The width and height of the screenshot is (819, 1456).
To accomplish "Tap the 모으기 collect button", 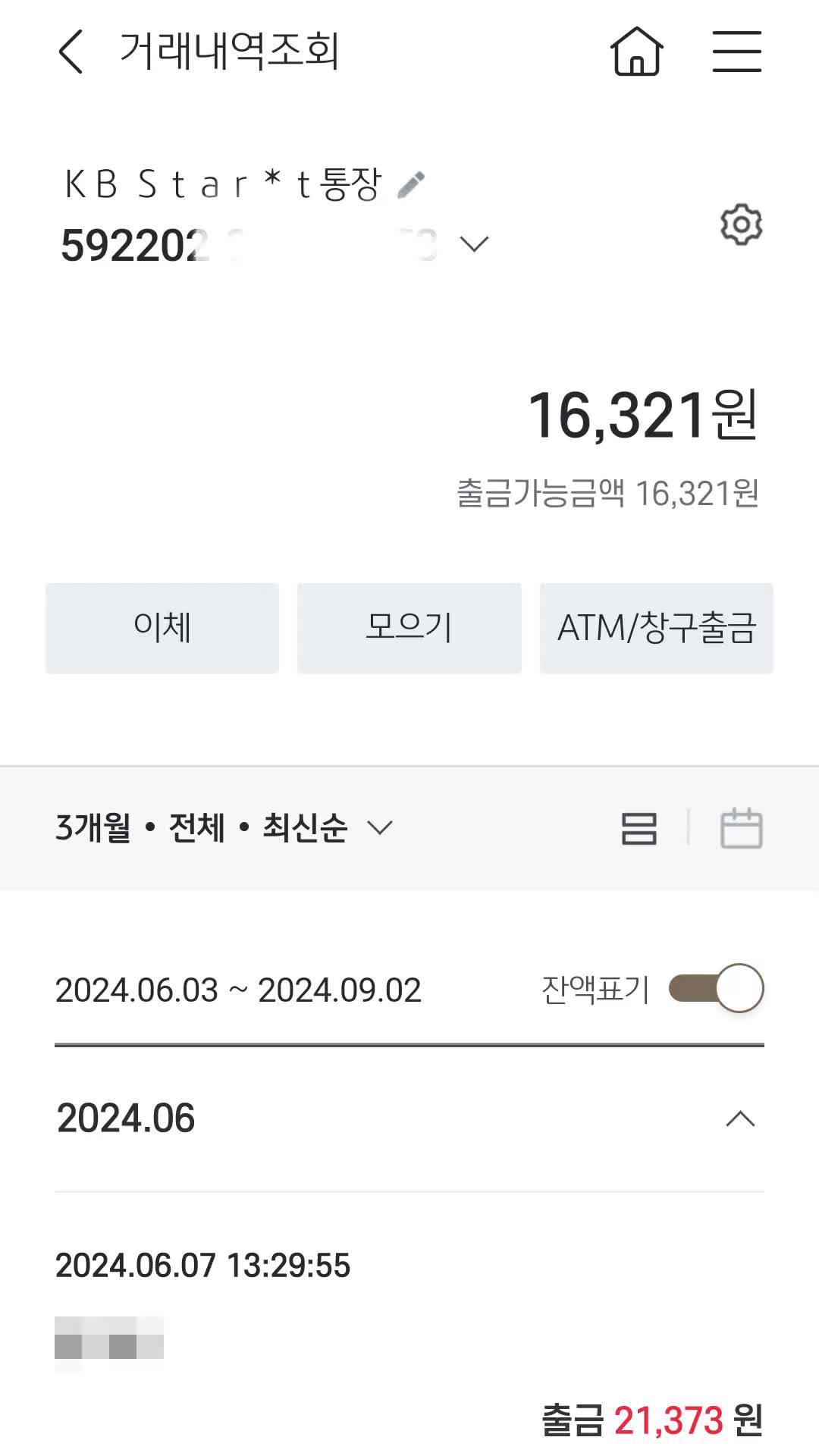I will pyautogui.click(x=409, y=627).
